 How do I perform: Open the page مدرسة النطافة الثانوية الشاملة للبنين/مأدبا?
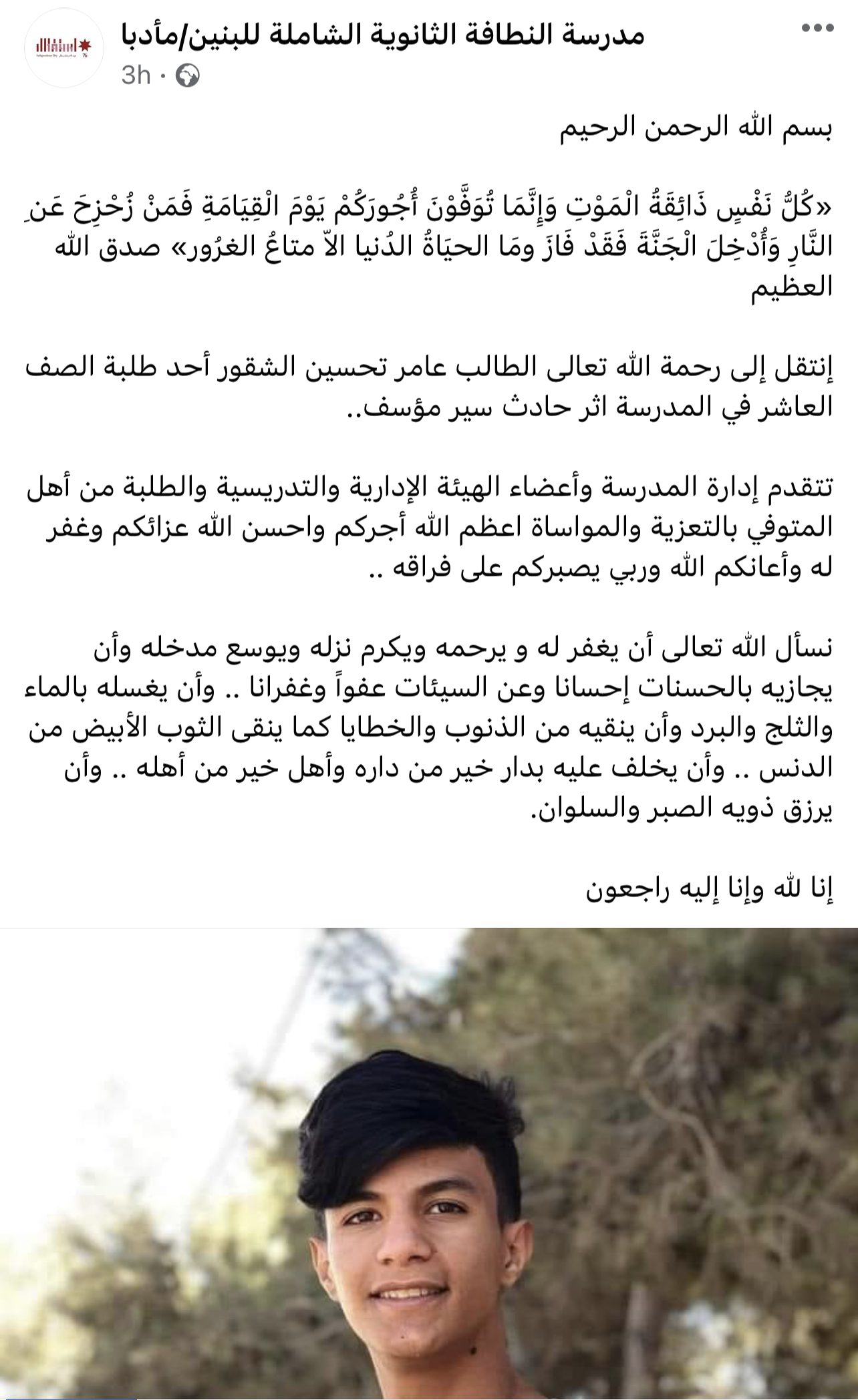pyautogui.click(x=383, y=35)
